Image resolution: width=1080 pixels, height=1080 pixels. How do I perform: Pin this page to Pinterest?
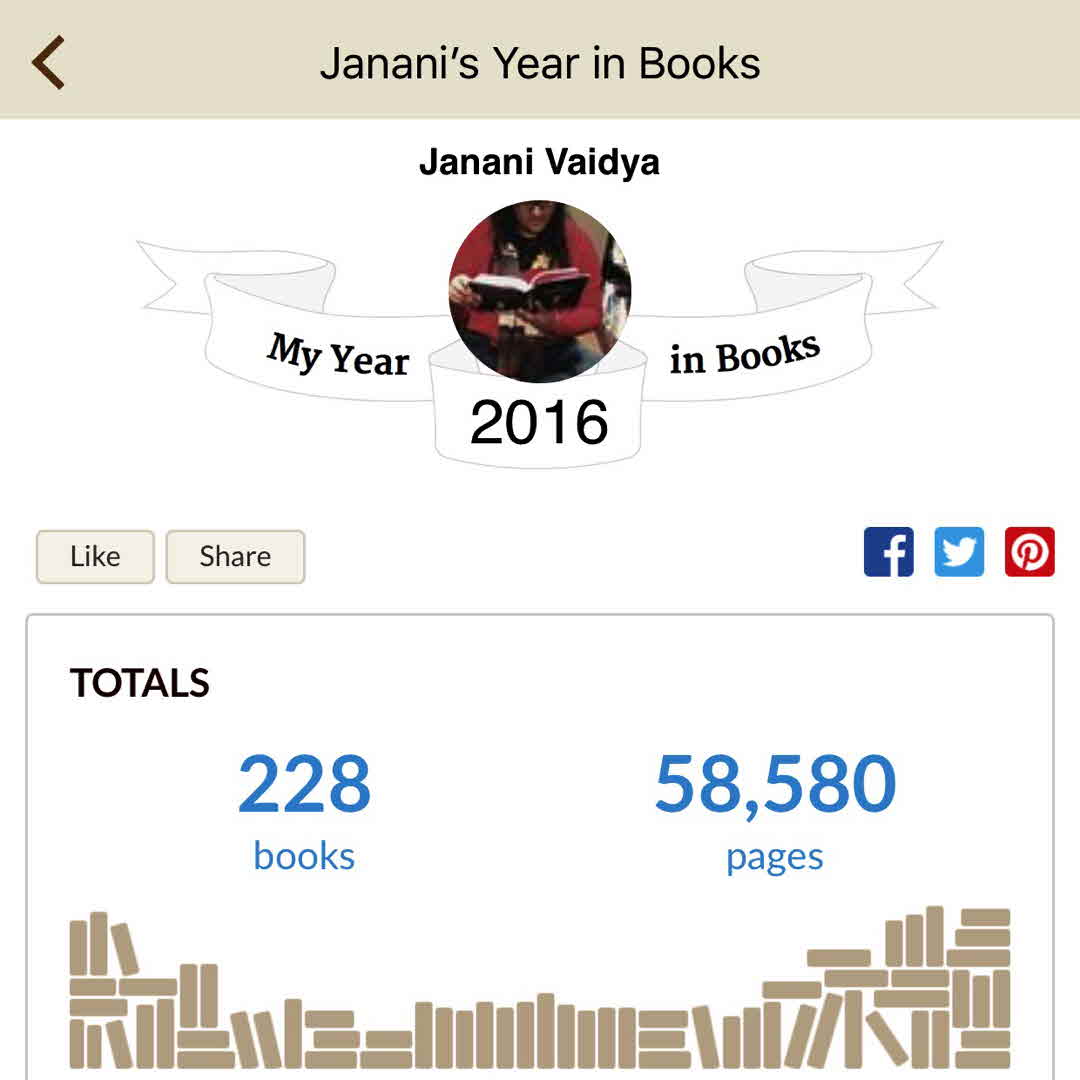click(x=1029, y=552)
